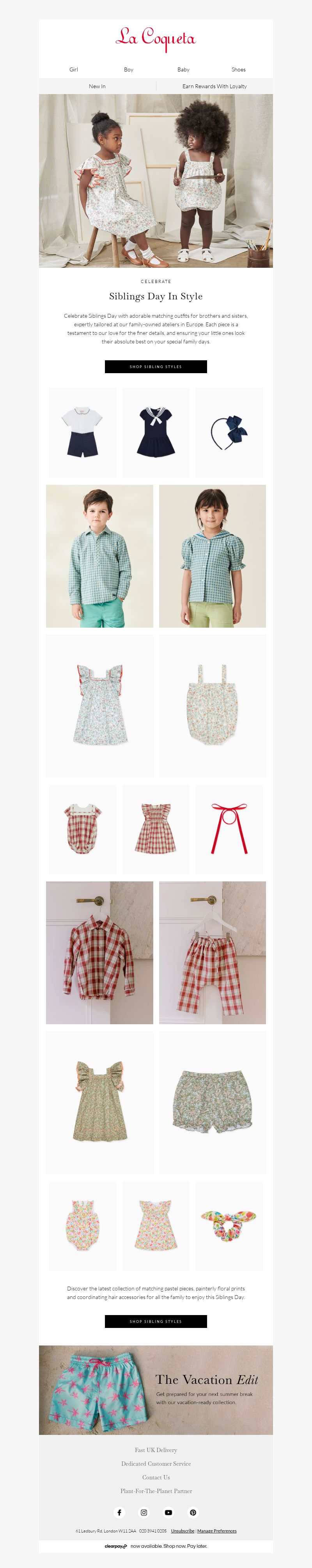Open the Girl category link
312x1568 pixels.
point(74,69)
